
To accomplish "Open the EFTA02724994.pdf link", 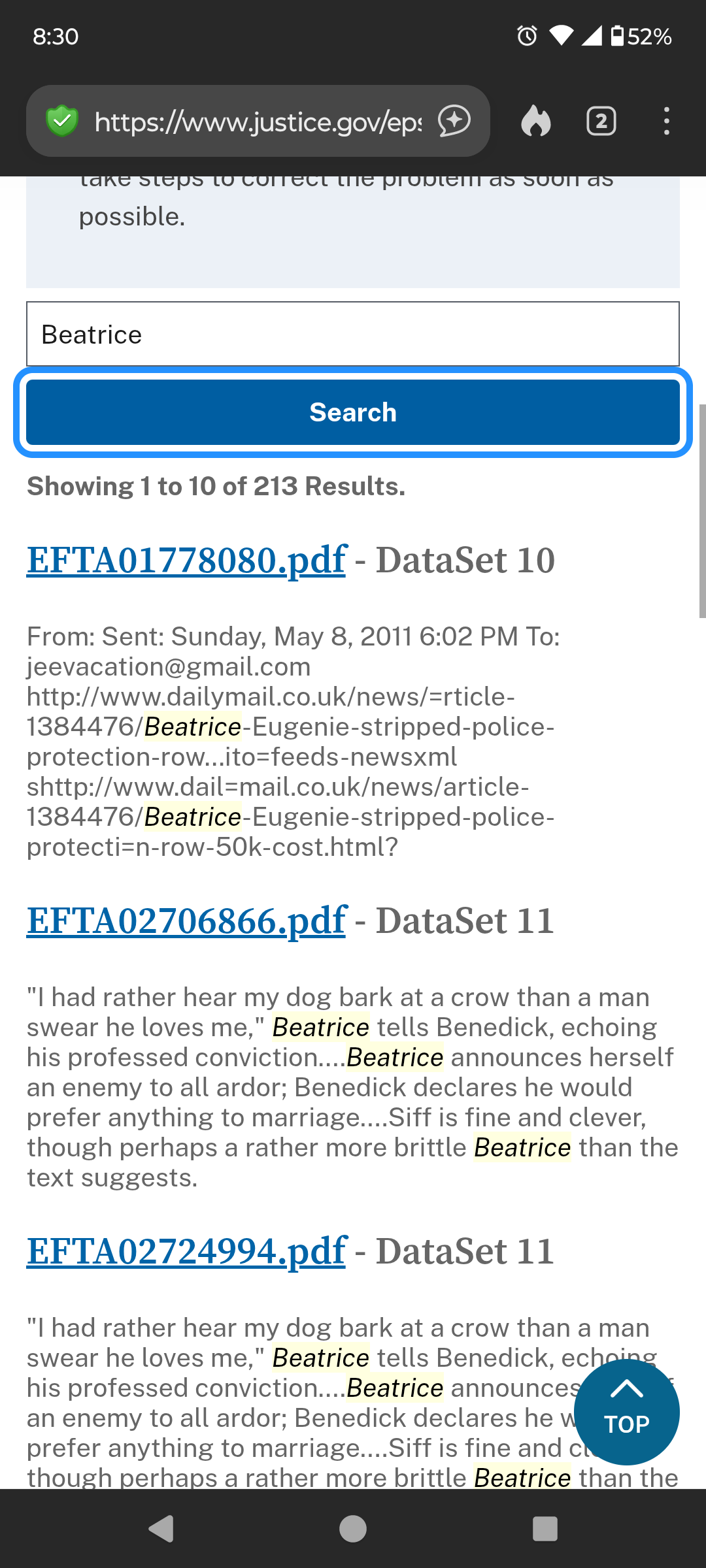I will (186, 1252).
